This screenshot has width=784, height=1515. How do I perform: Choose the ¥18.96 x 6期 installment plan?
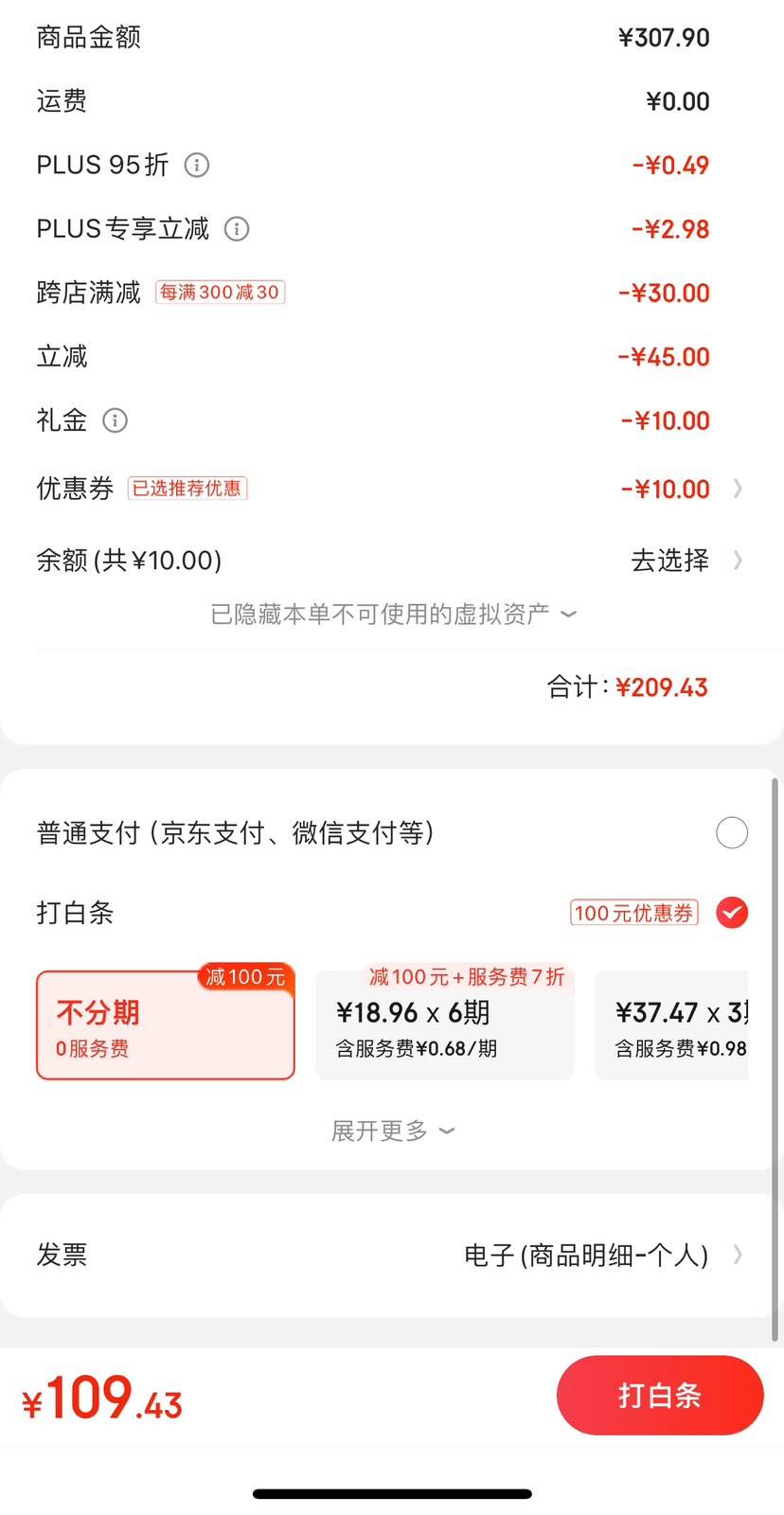(445, 1025)
